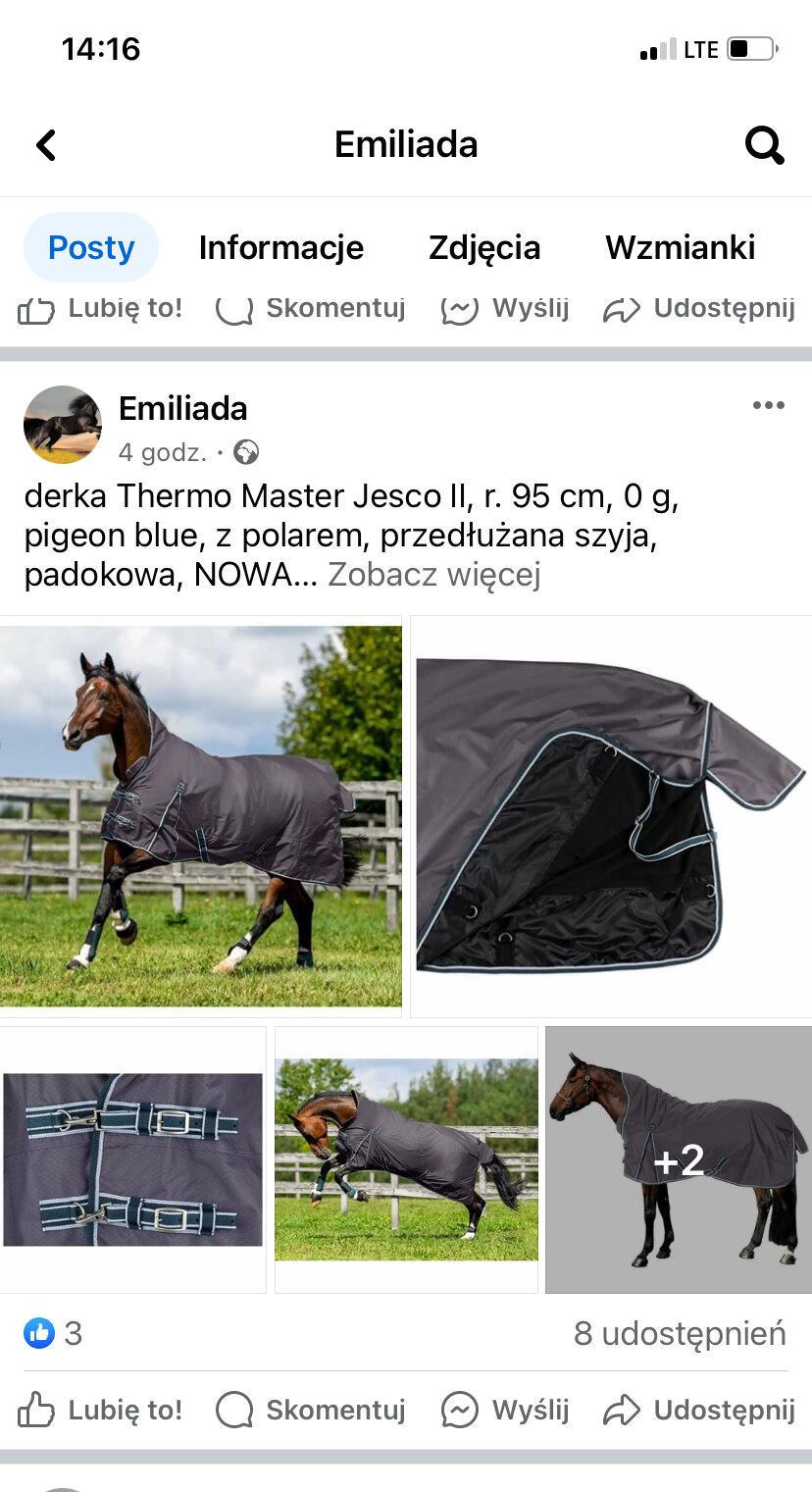Share the derka post with Udostępnij

[x=698, y=1410]
